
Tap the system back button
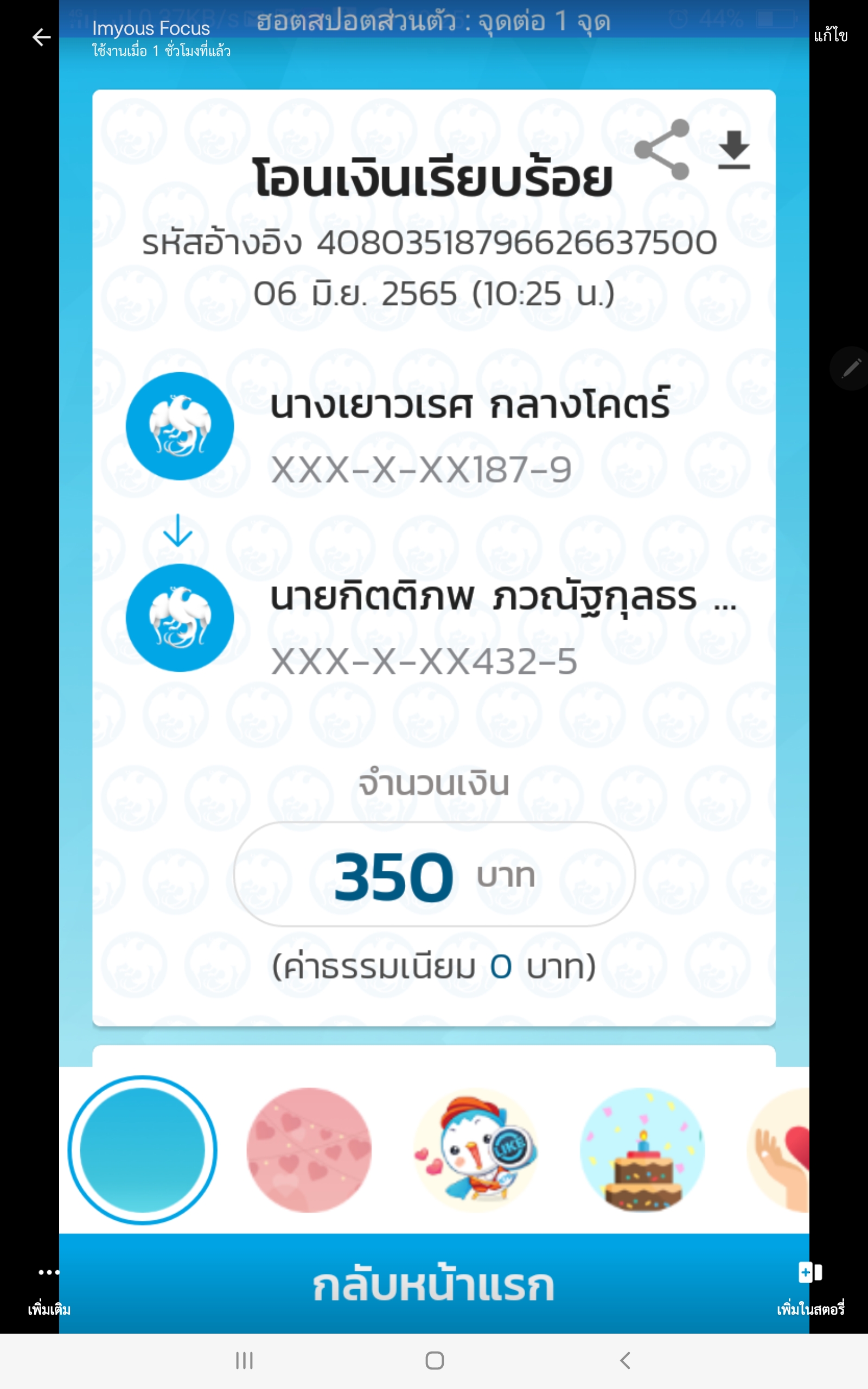click(x=625, y=1360)
